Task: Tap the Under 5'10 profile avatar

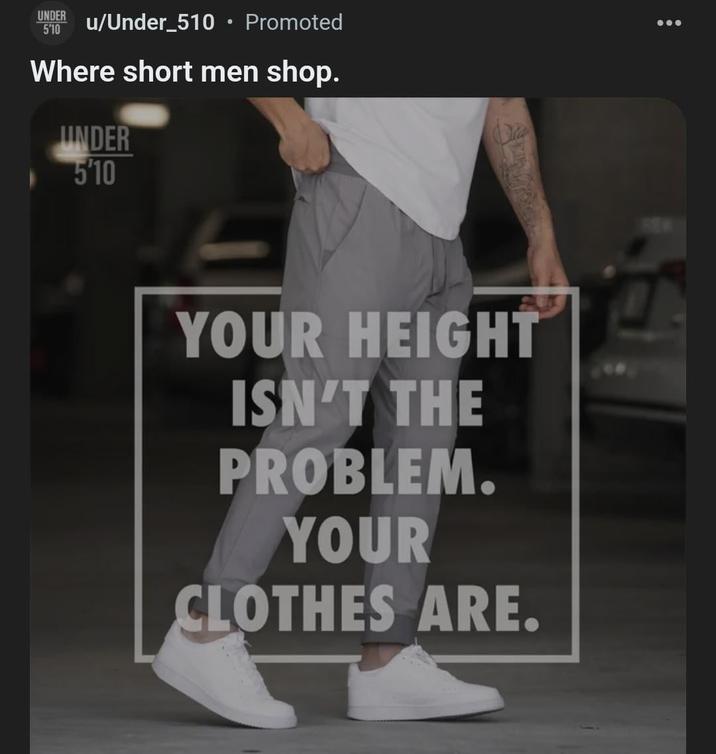Action: [x=50, y=22]
